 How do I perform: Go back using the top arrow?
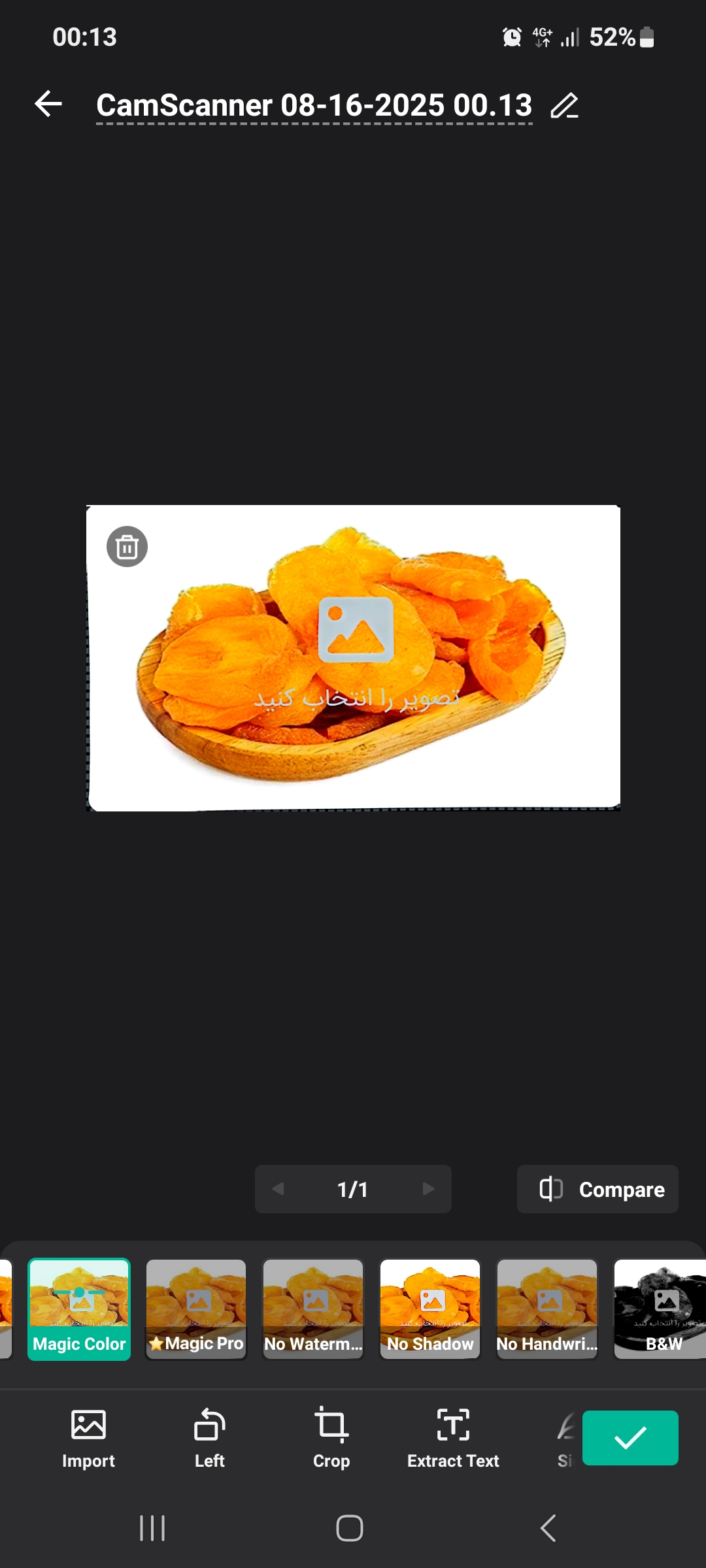click(48, 104)
